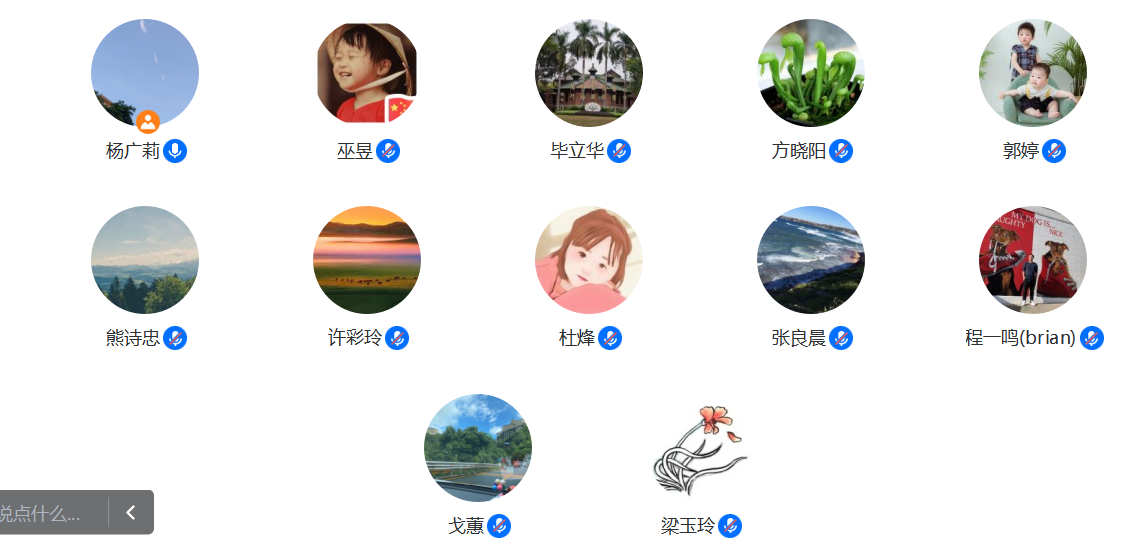Image resolution: width=1144 pixels, height=559 pixels.
Task: Select participant 毕立华's avatar
Action: (x=589, y=73)
